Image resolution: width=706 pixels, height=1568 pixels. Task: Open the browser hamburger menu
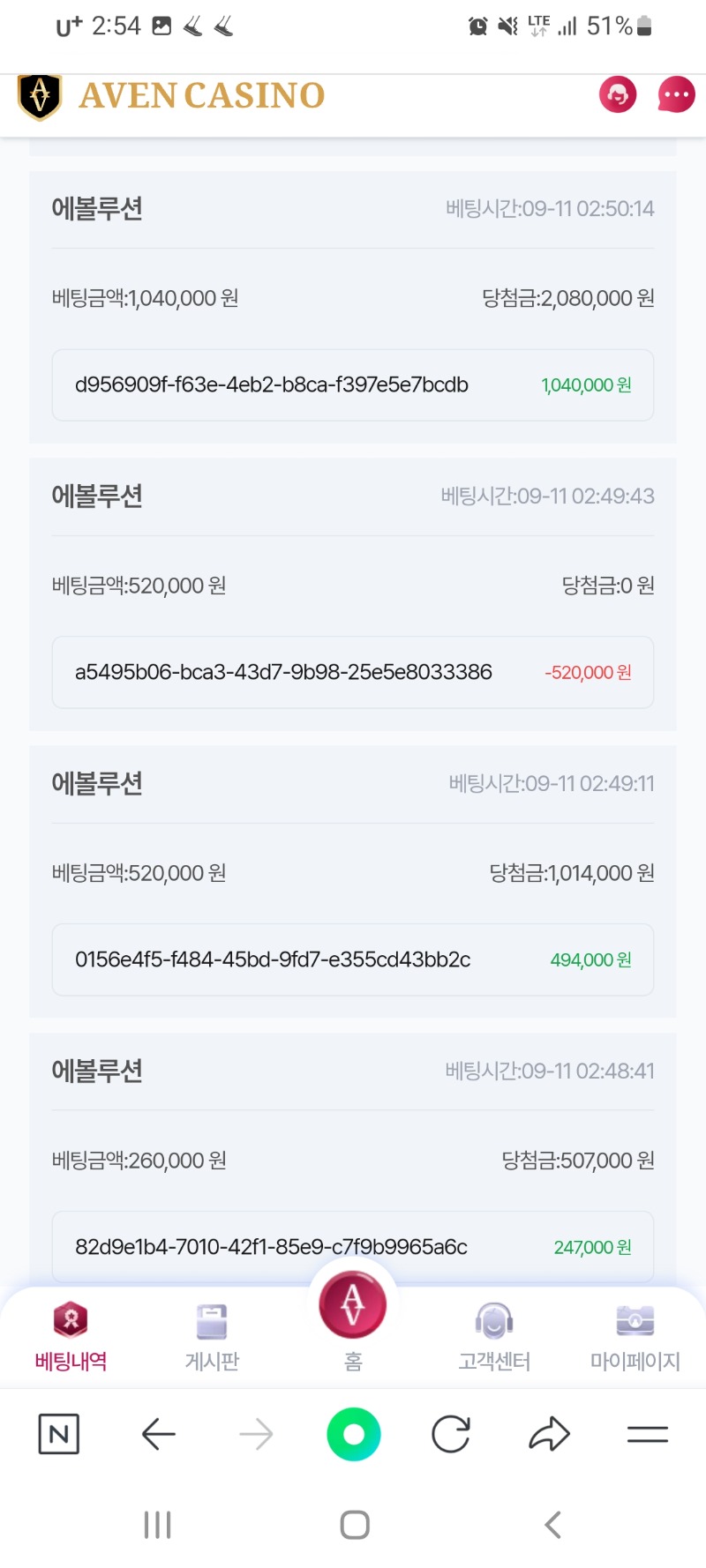648,1435
